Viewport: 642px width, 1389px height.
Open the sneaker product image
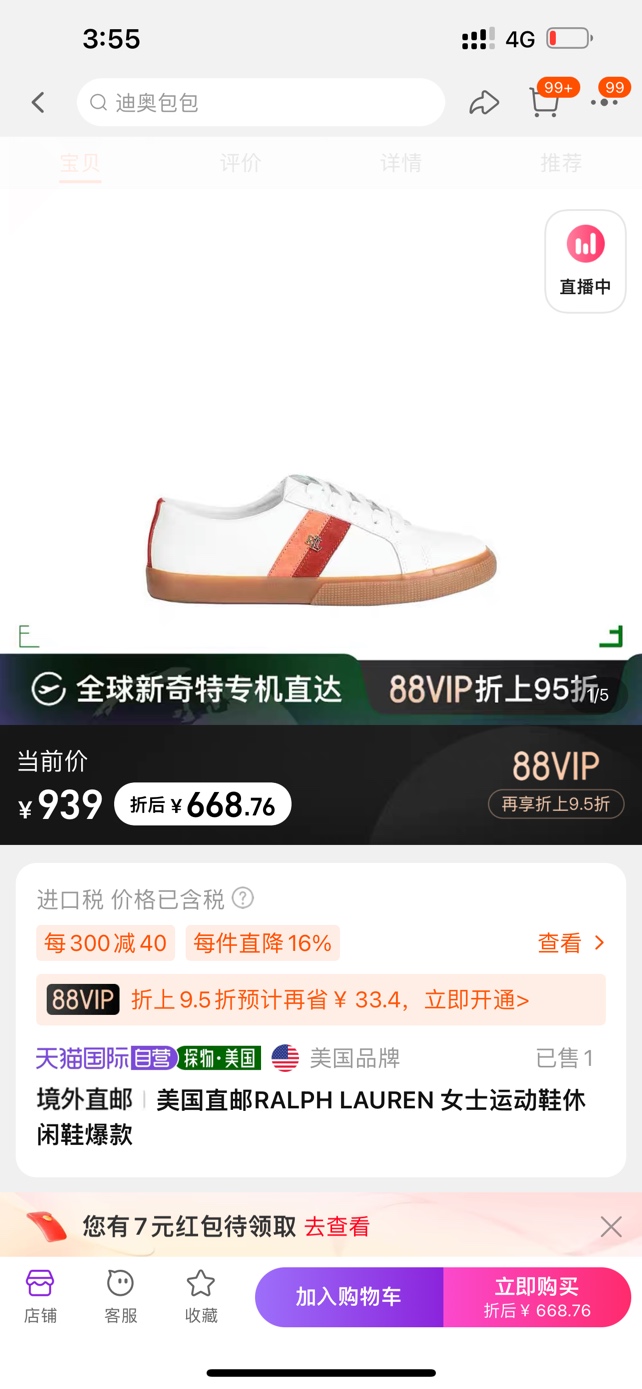click(x=320, y=540)
